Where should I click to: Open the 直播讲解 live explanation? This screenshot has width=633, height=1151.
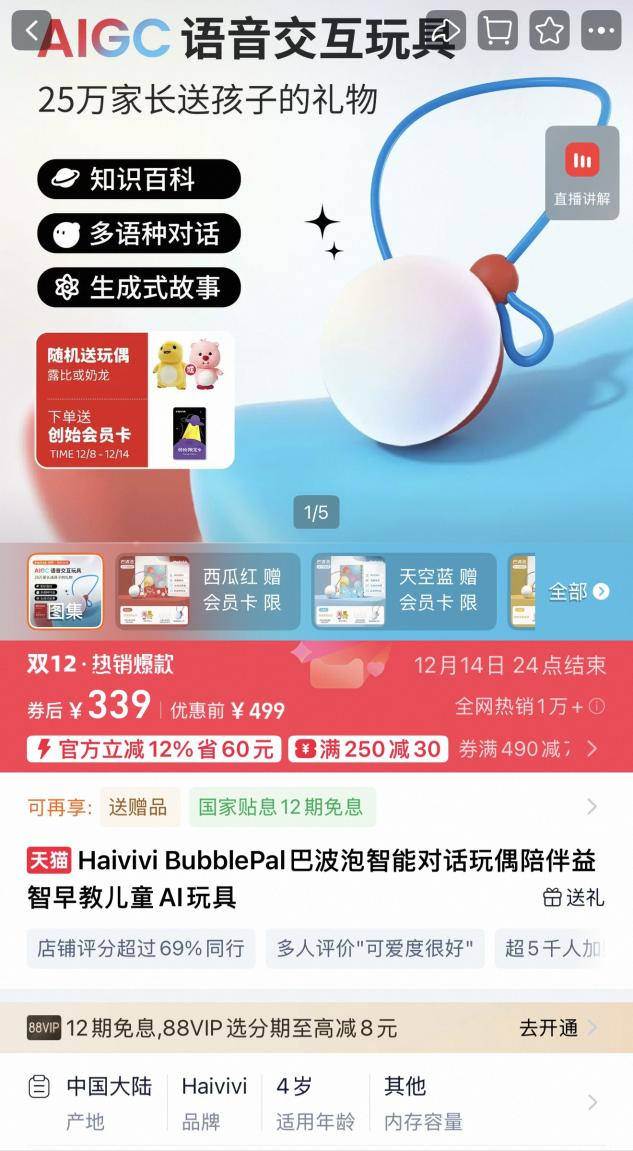(x=582, y=173)
